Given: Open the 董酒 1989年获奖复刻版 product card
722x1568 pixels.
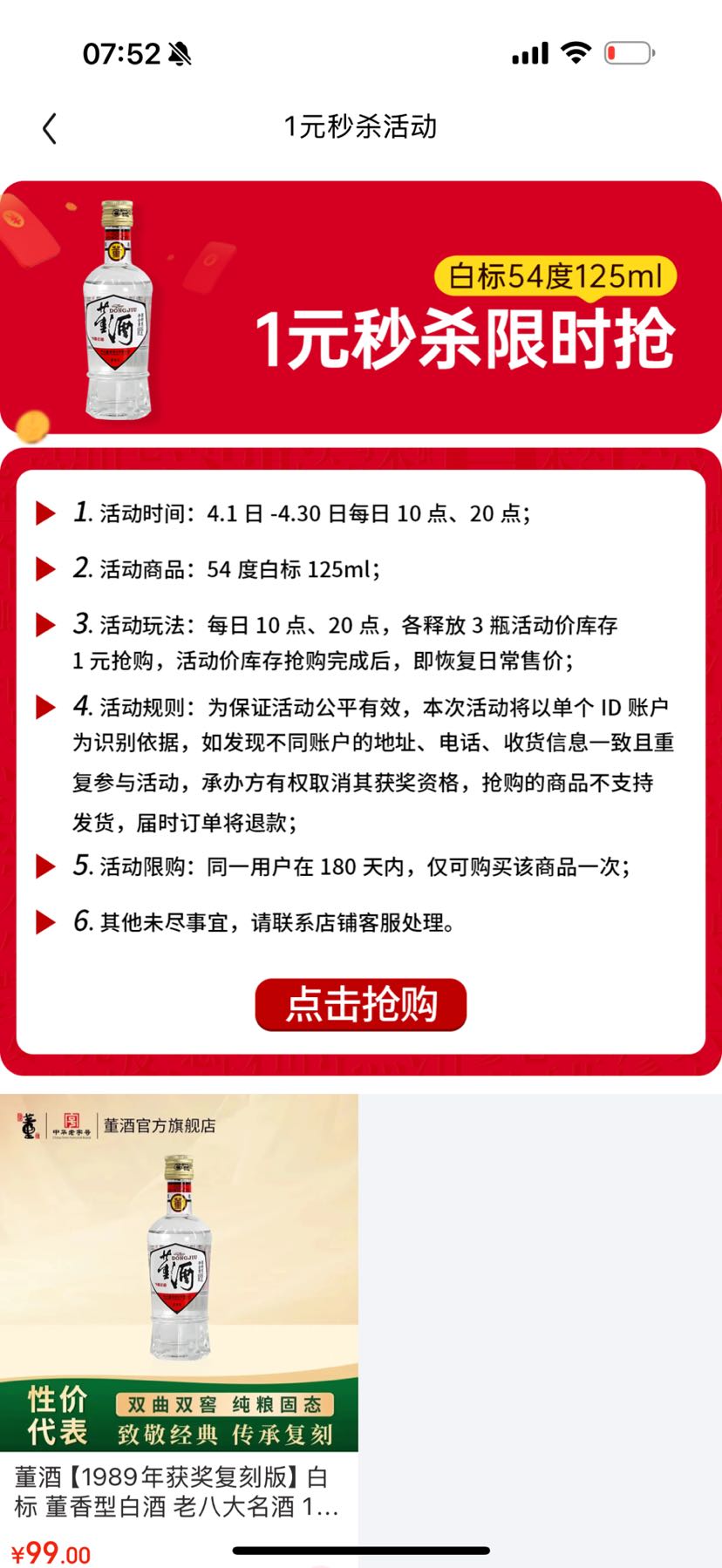Looking at the screenshot, I should tap(179, 1330).
